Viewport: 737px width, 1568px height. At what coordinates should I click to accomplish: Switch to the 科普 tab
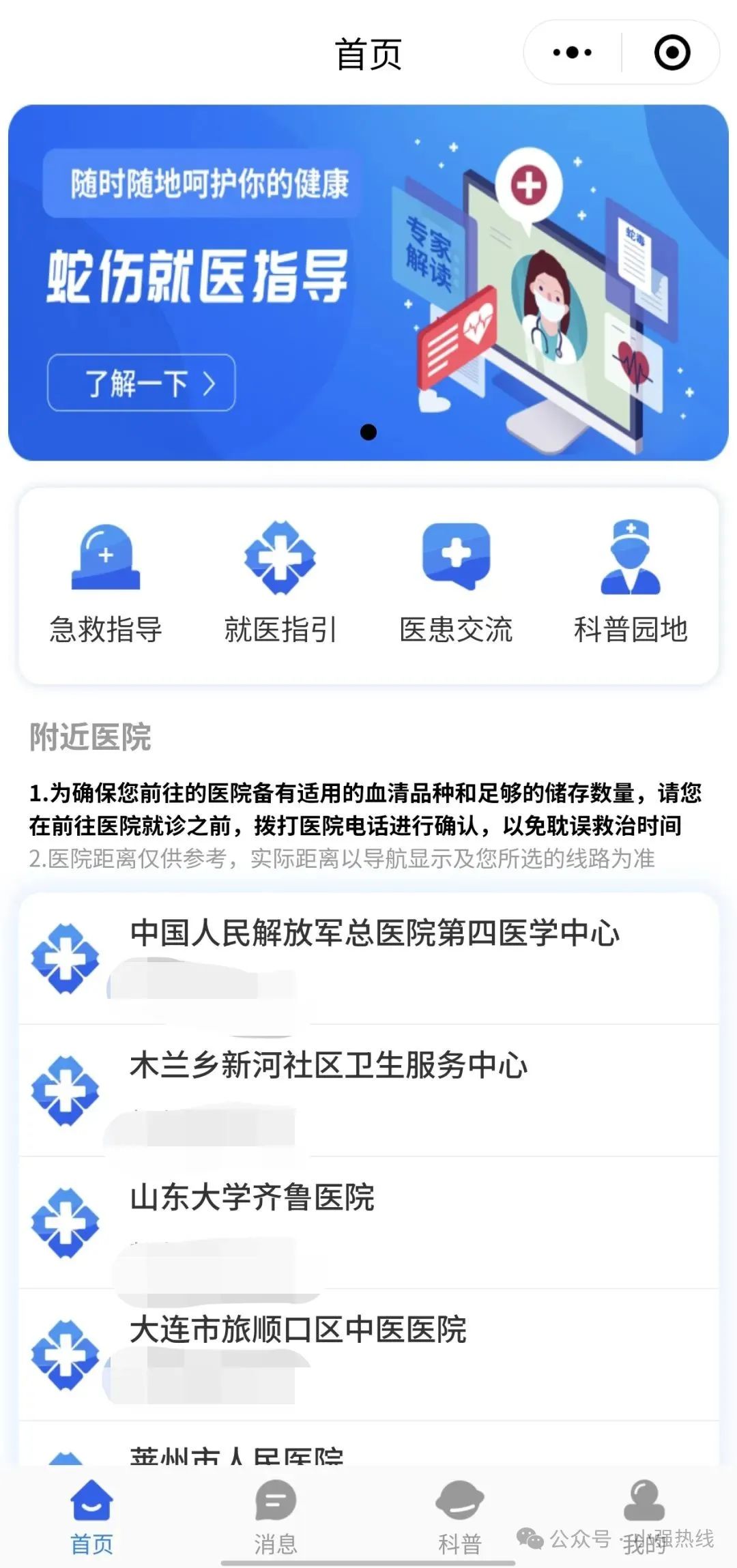coord(459,1516)
